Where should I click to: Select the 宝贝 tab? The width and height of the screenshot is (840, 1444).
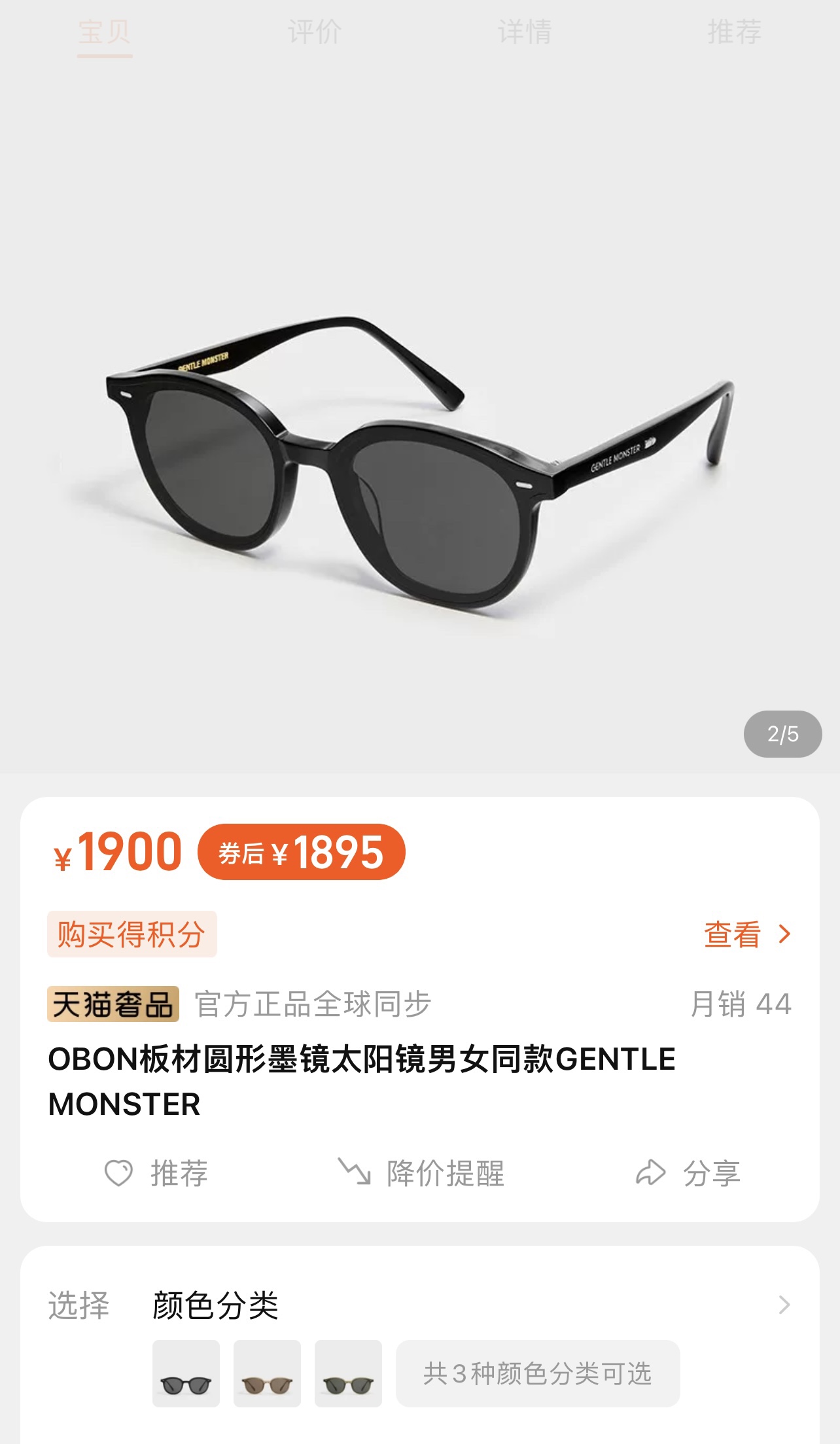point(105,31)
